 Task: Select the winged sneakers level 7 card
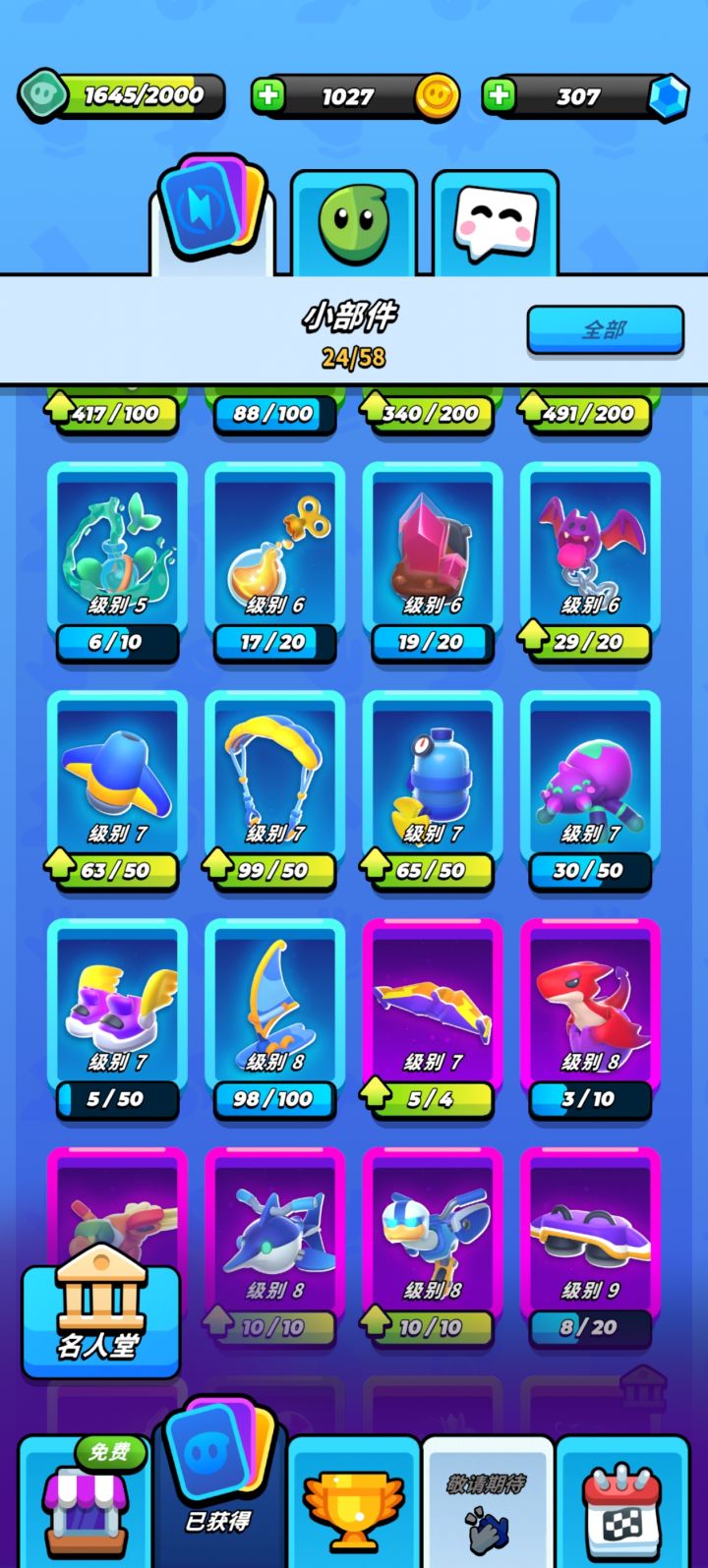(117, 1003)
